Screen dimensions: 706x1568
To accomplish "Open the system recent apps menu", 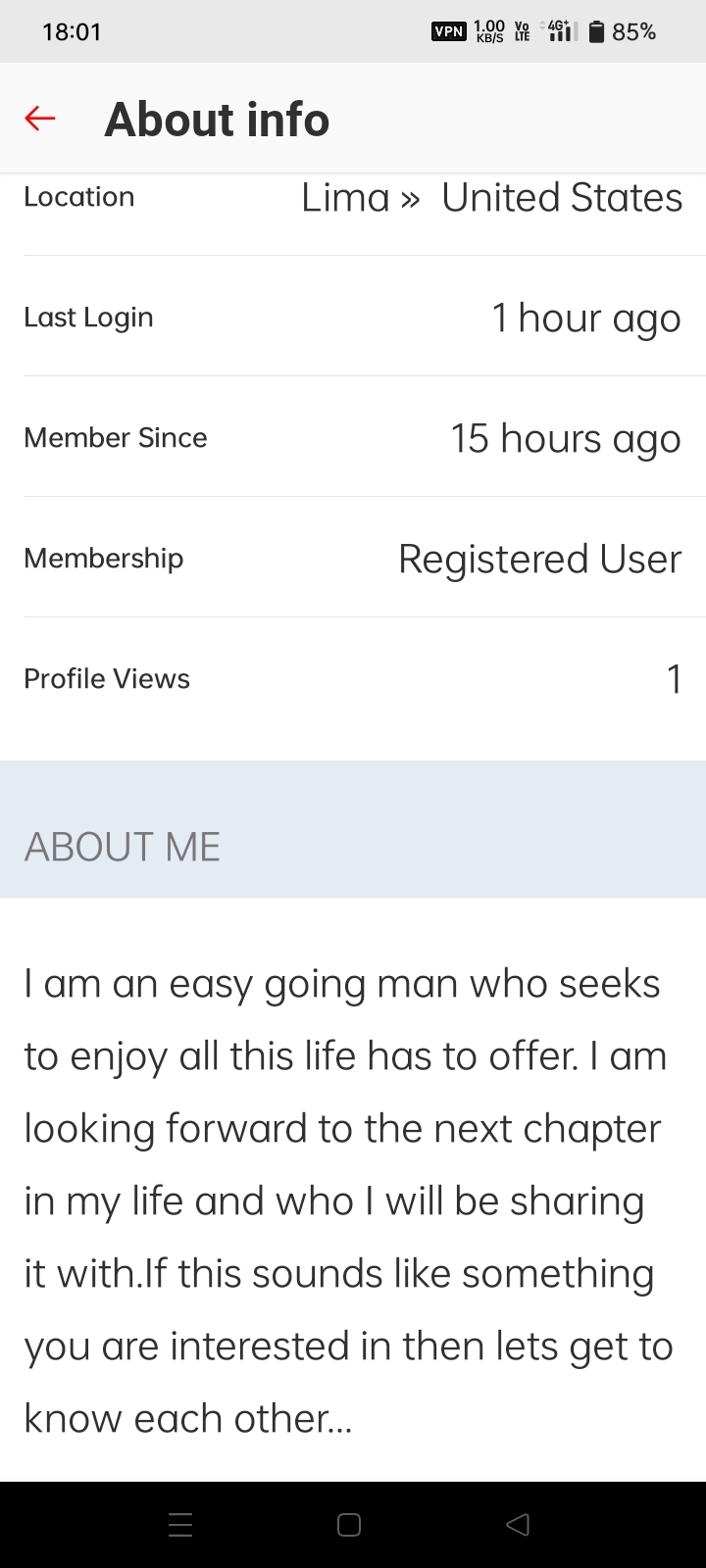I will (x=180, y=1525).
